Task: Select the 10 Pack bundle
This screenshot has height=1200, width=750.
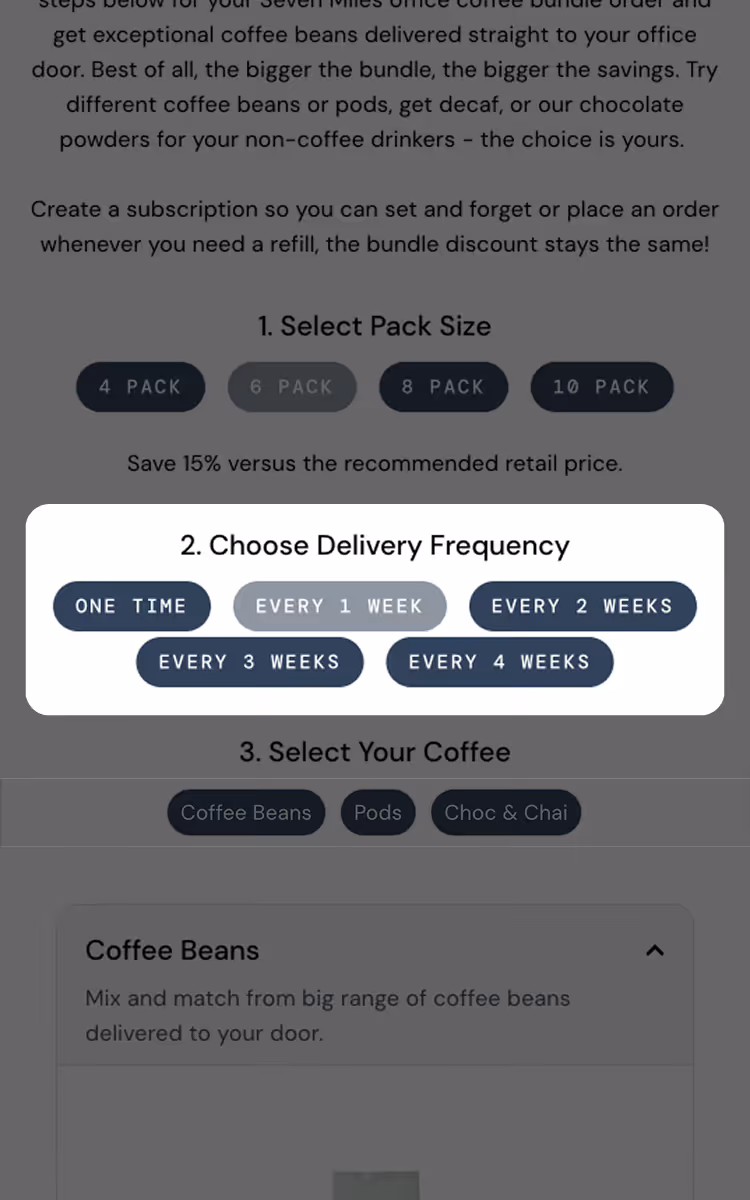Action: click(x=601, y=387)
